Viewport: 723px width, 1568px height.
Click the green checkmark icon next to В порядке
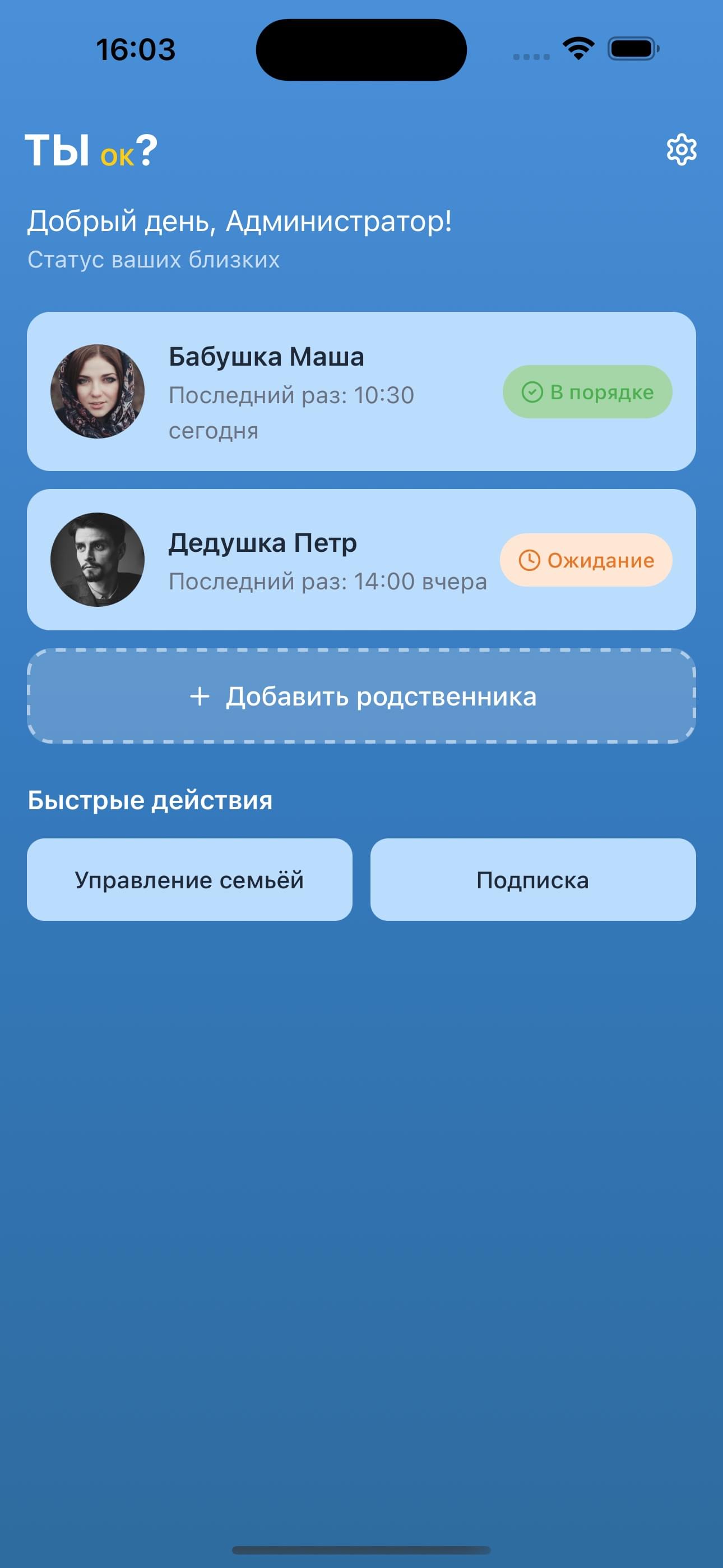pyautogui.click(x=532, y=393)
